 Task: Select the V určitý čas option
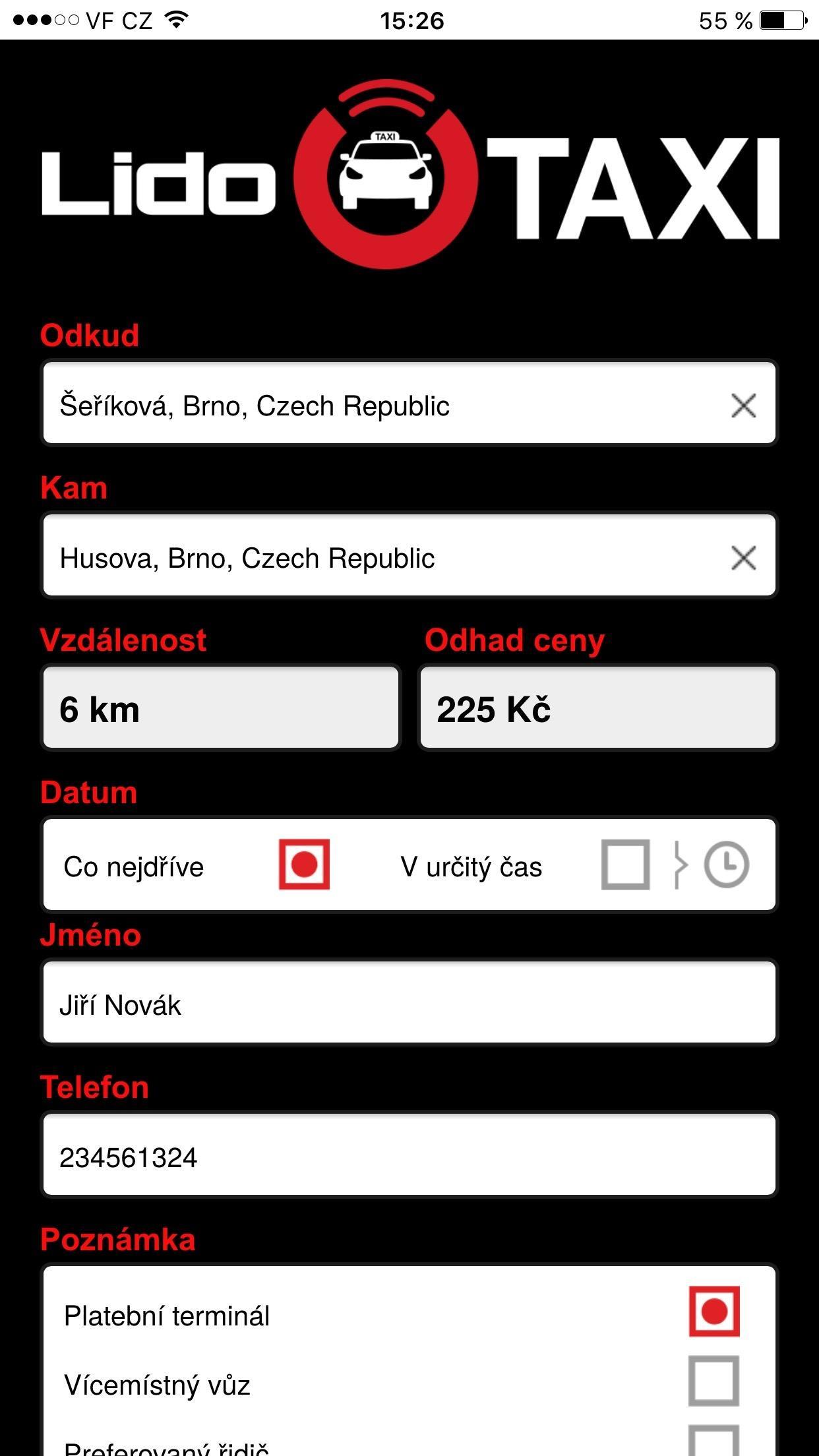(x=625, y=864)
